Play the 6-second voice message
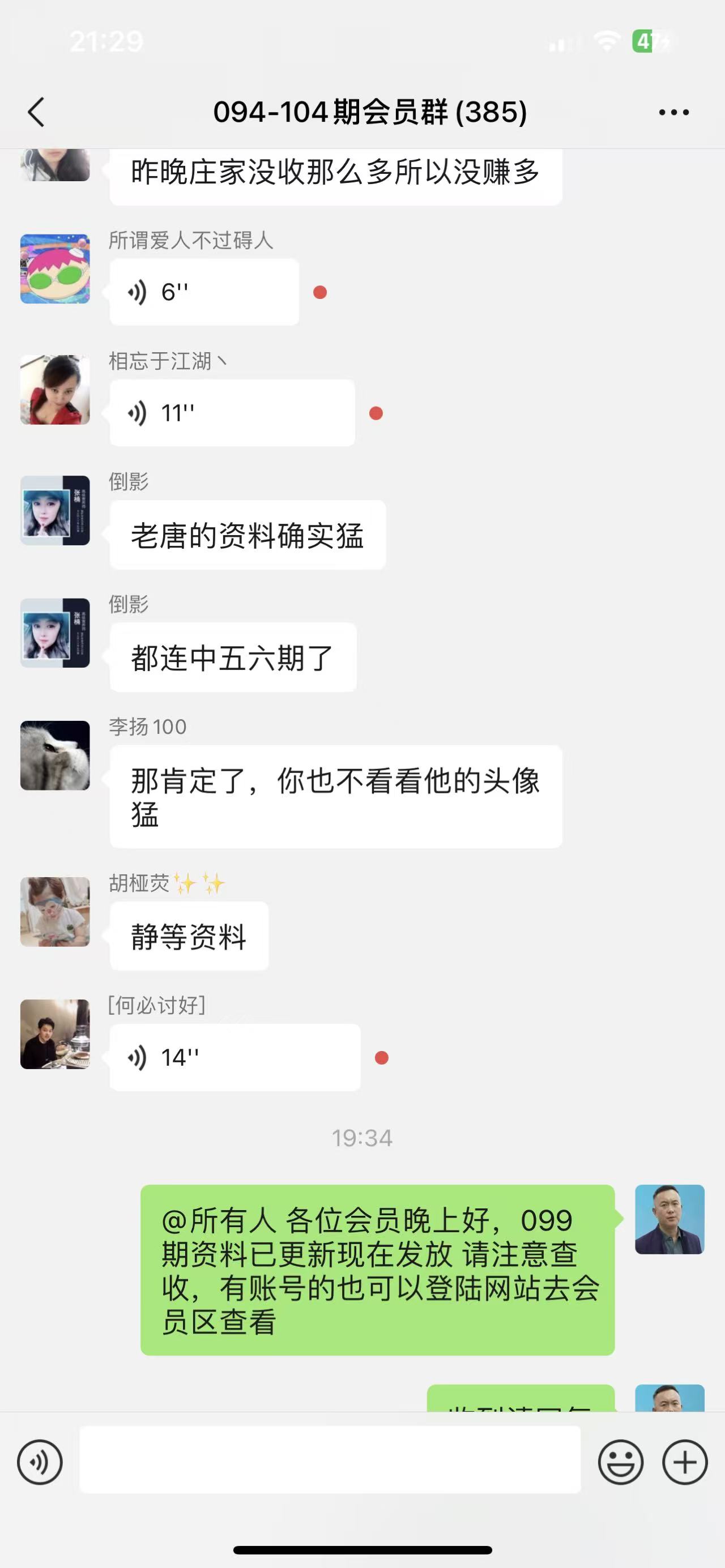The width and height of the screenshot is (725, 1568). coord(204,292)
